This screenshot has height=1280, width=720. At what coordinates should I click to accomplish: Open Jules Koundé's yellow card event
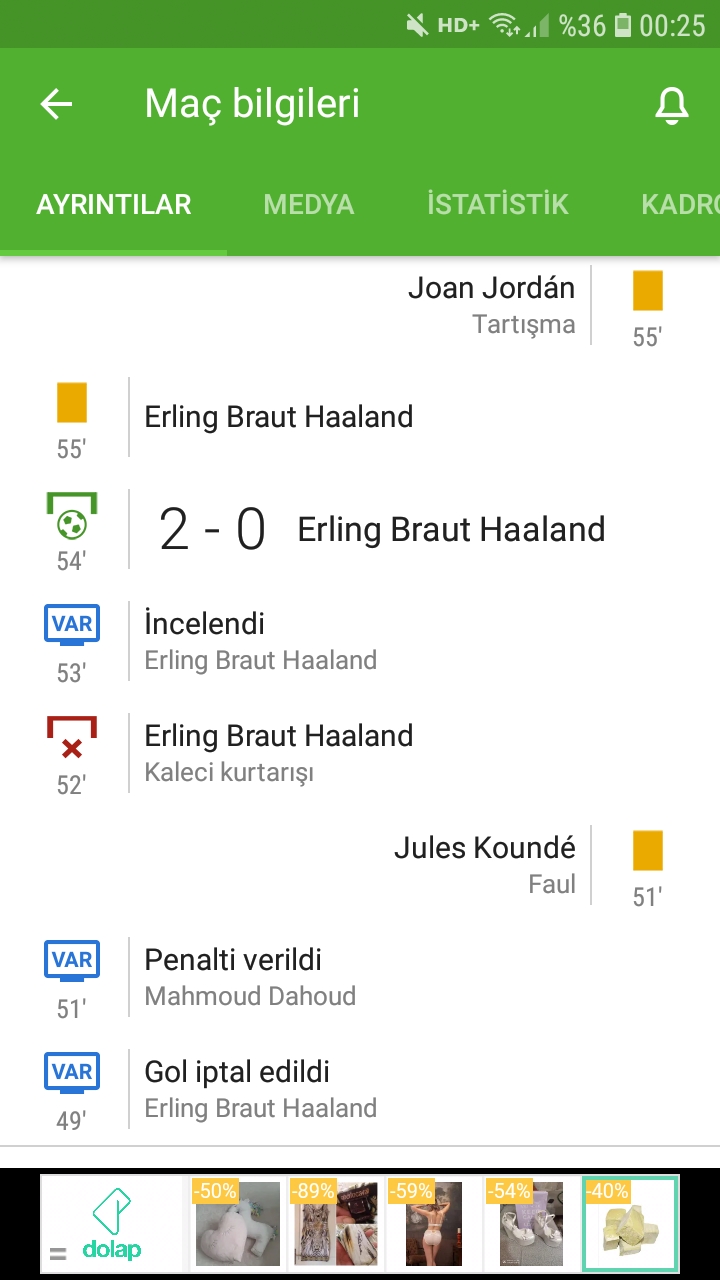tap(360, 866)
